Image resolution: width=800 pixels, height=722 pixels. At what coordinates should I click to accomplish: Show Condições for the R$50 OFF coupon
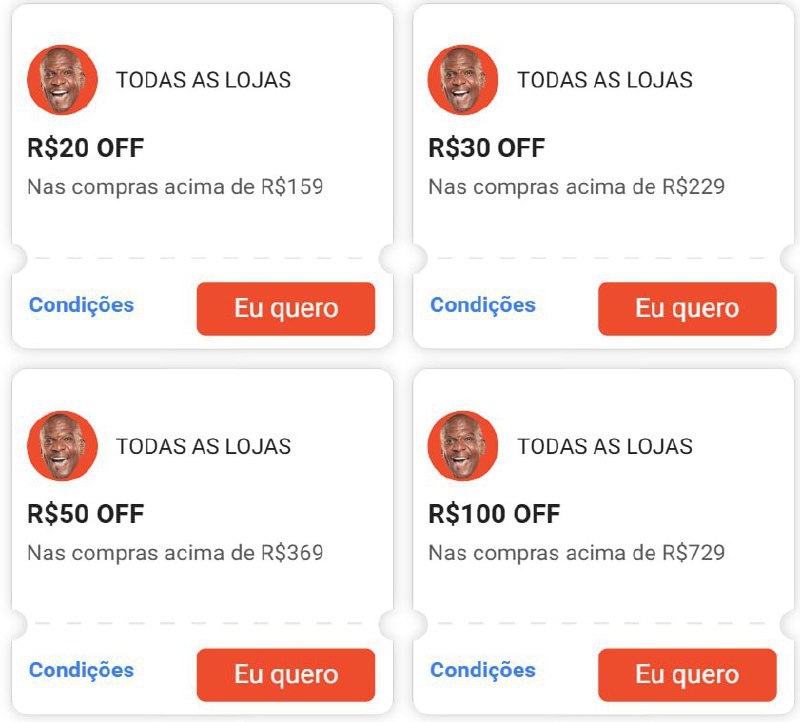[x=81, y=670]
